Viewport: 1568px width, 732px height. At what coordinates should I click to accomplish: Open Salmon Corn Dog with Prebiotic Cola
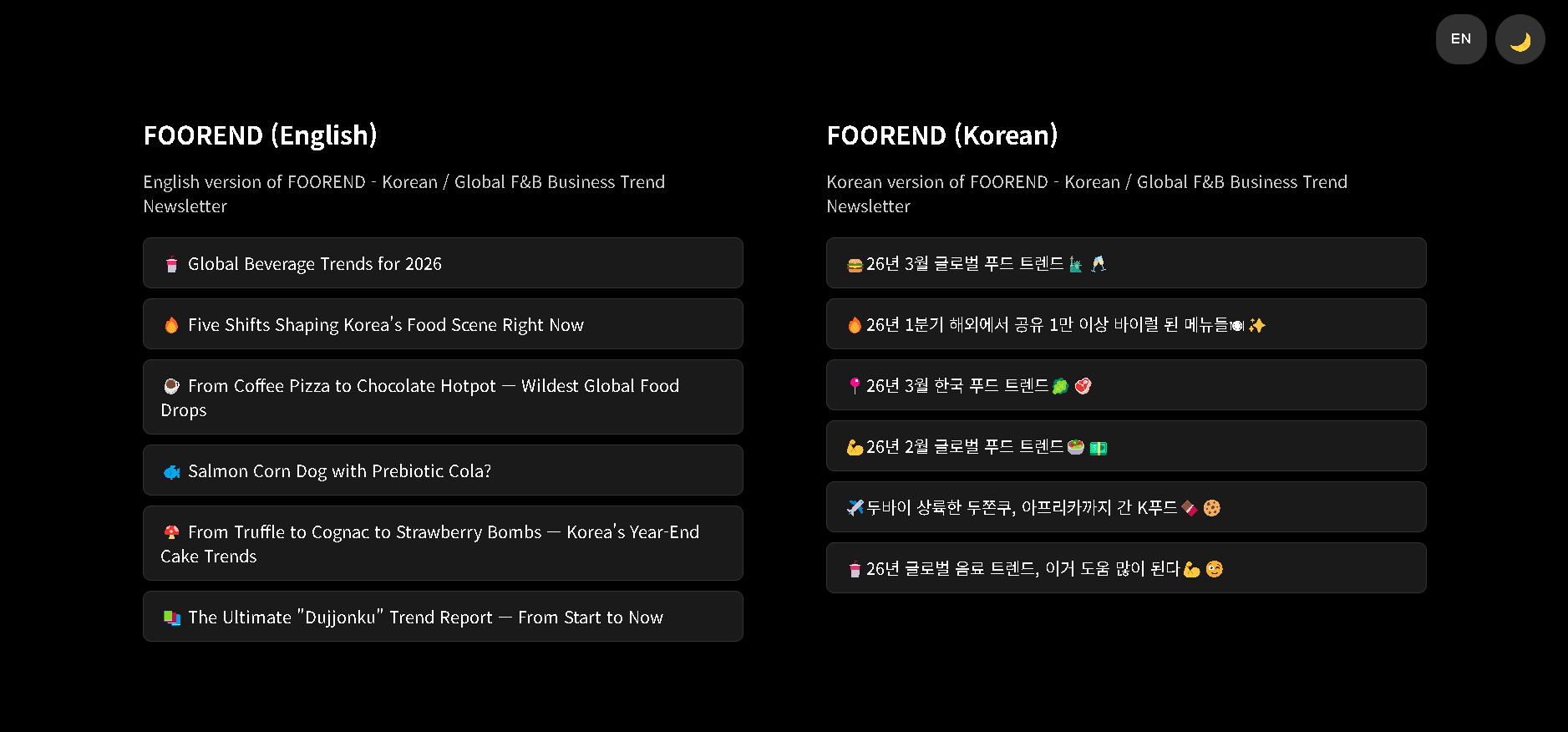coord(442,470)
